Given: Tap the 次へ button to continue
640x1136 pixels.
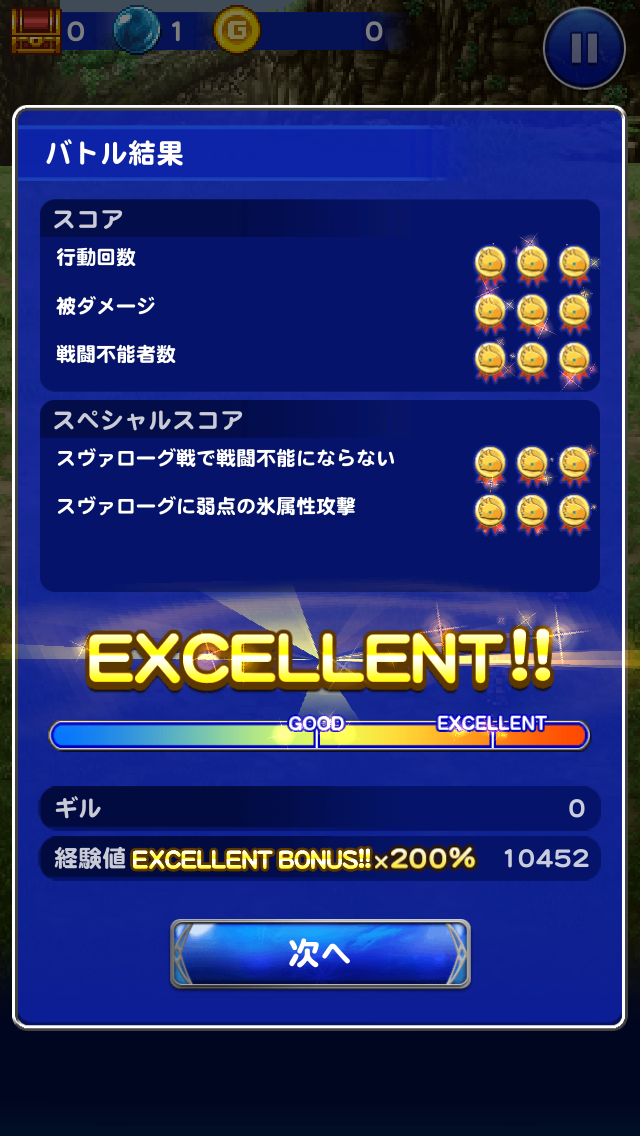Looking at the screenshot, I should coord(320,953).
